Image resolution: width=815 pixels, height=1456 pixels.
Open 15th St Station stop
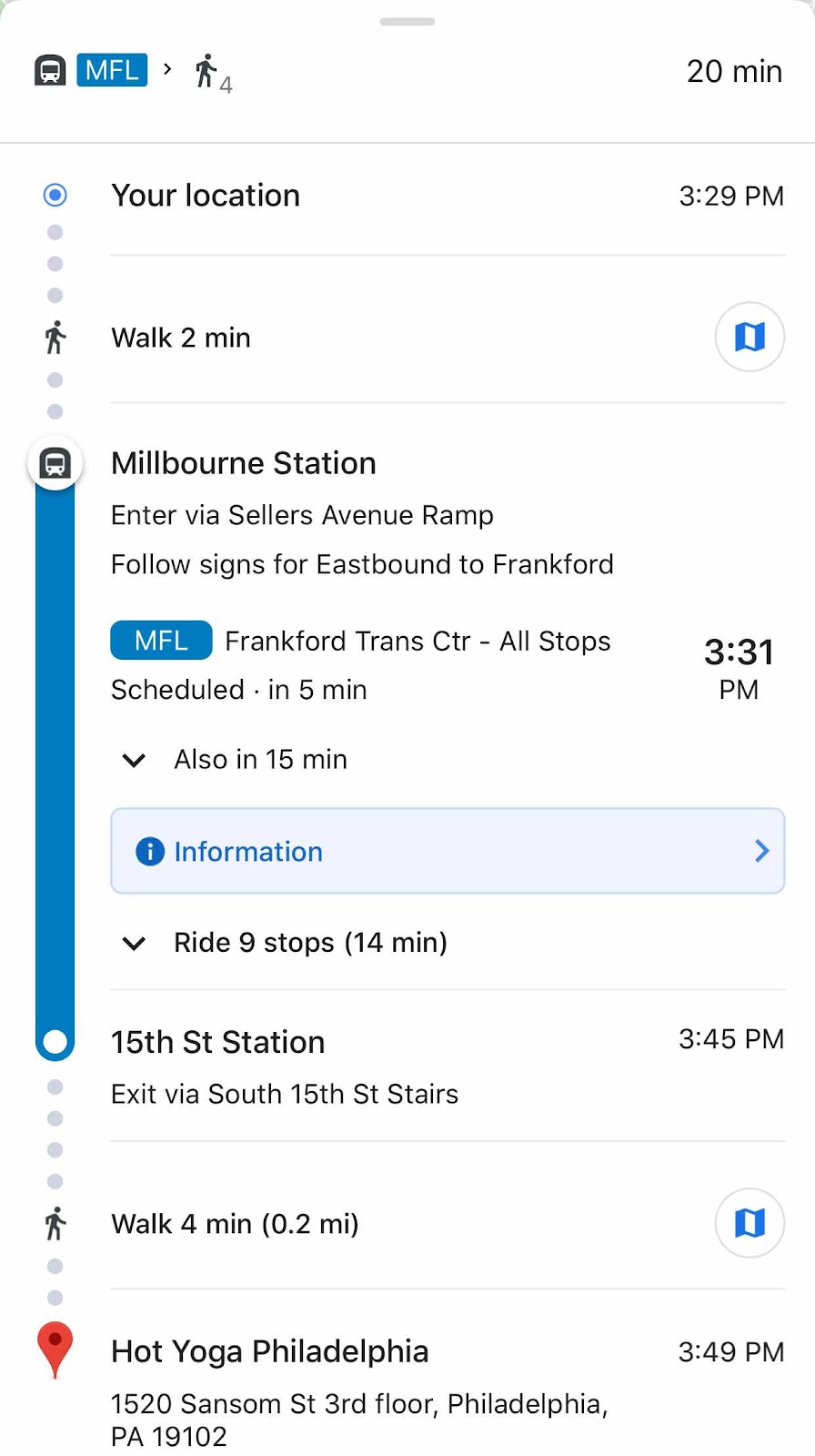[x=218, y=1042]
